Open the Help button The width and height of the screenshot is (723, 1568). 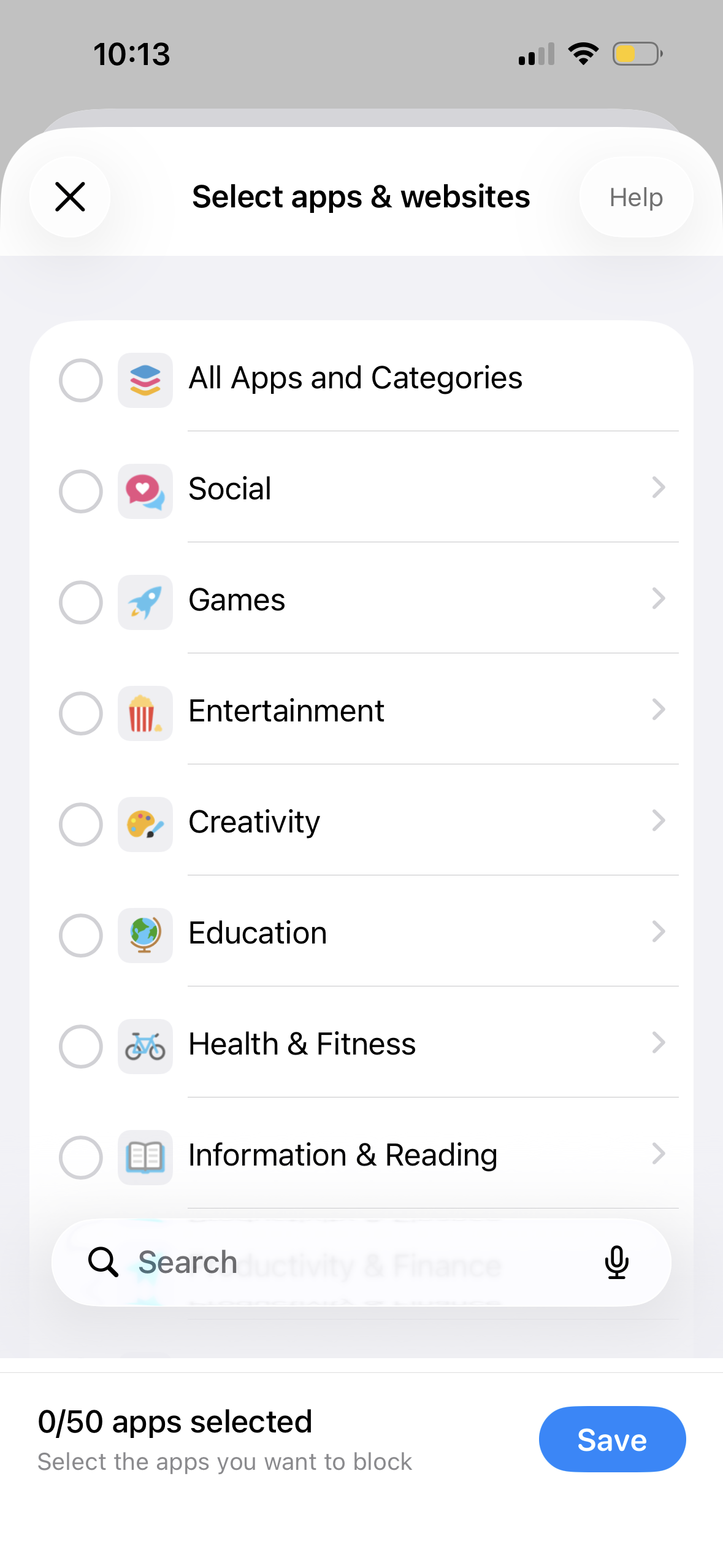tap(636, 197)
